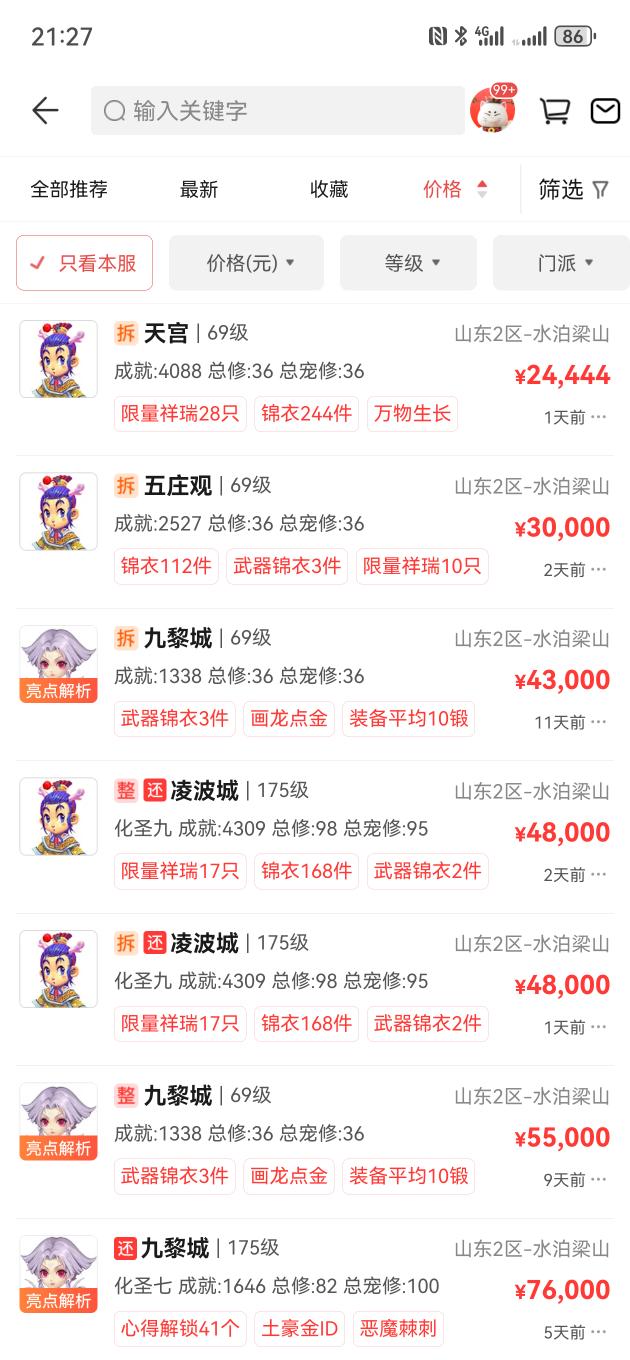Expand the 价格(元) dropdown
Screen dimensions: 630x1360
(246, 263)
